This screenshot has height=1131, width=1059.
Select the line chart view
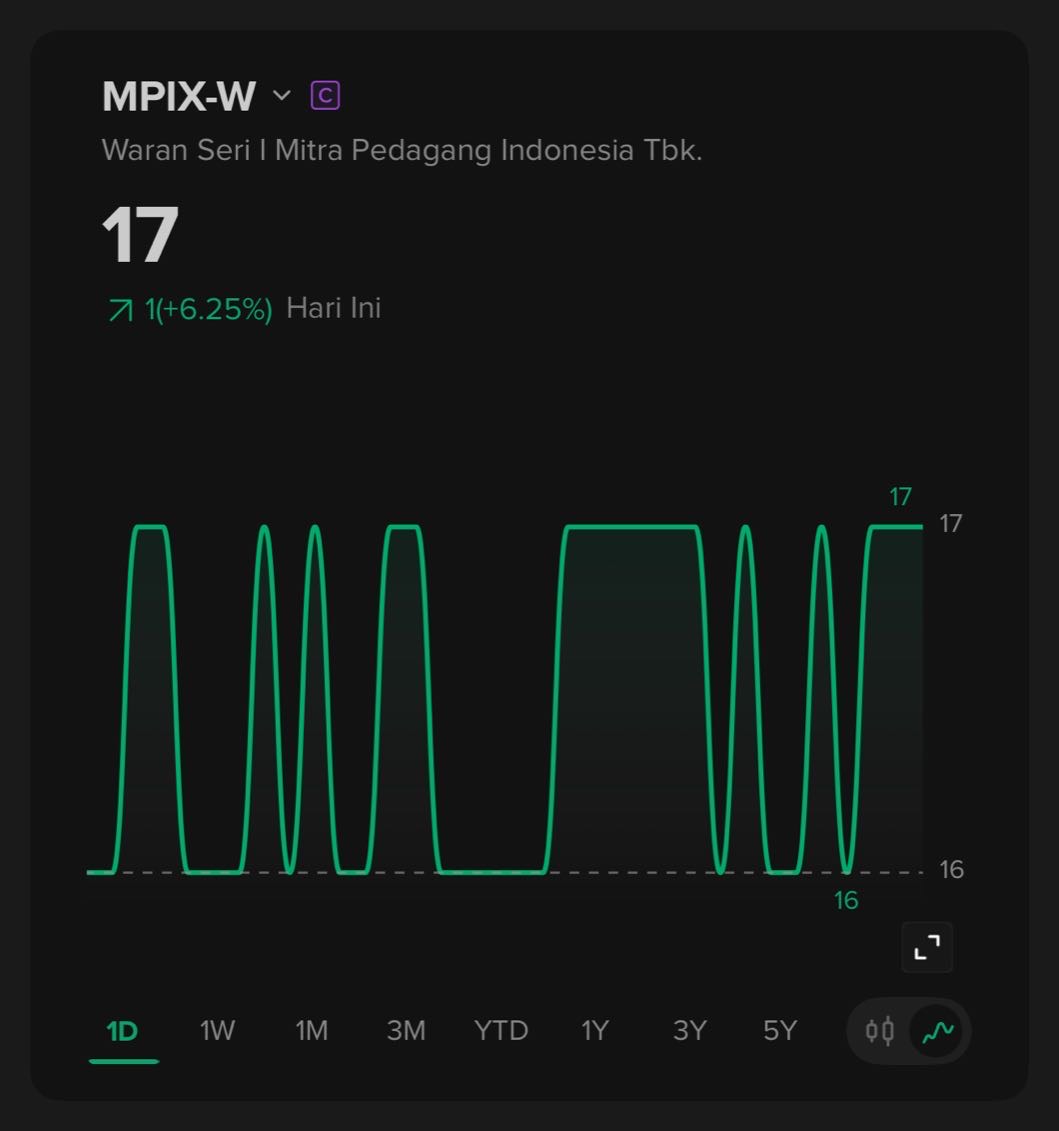click(x=938, y=1031)
